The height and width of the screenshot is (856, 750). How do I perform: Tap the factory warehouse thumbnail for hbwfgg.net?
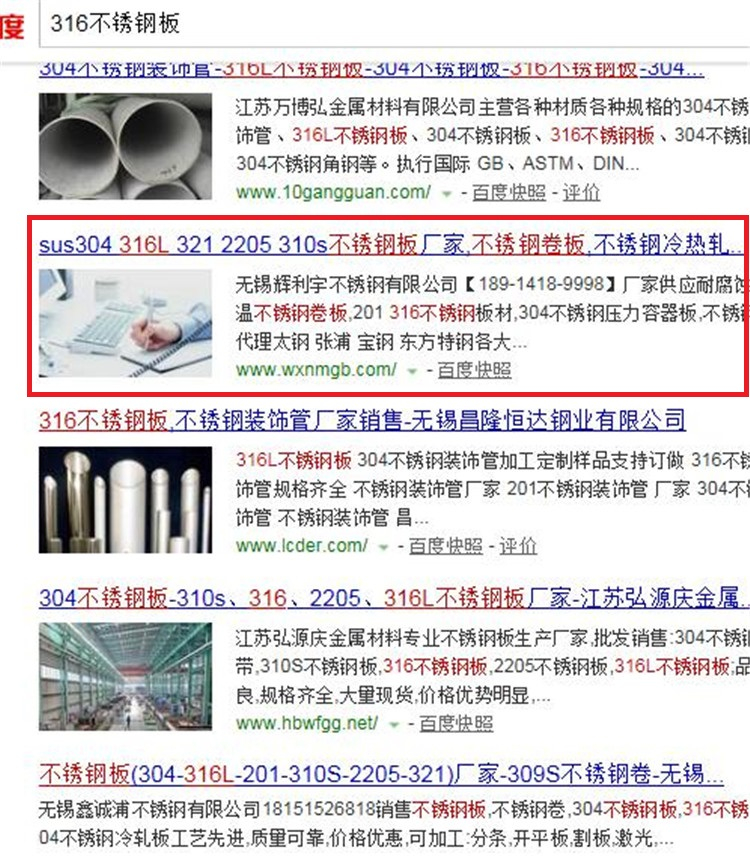pyautogui.click(x=126, y=676)
